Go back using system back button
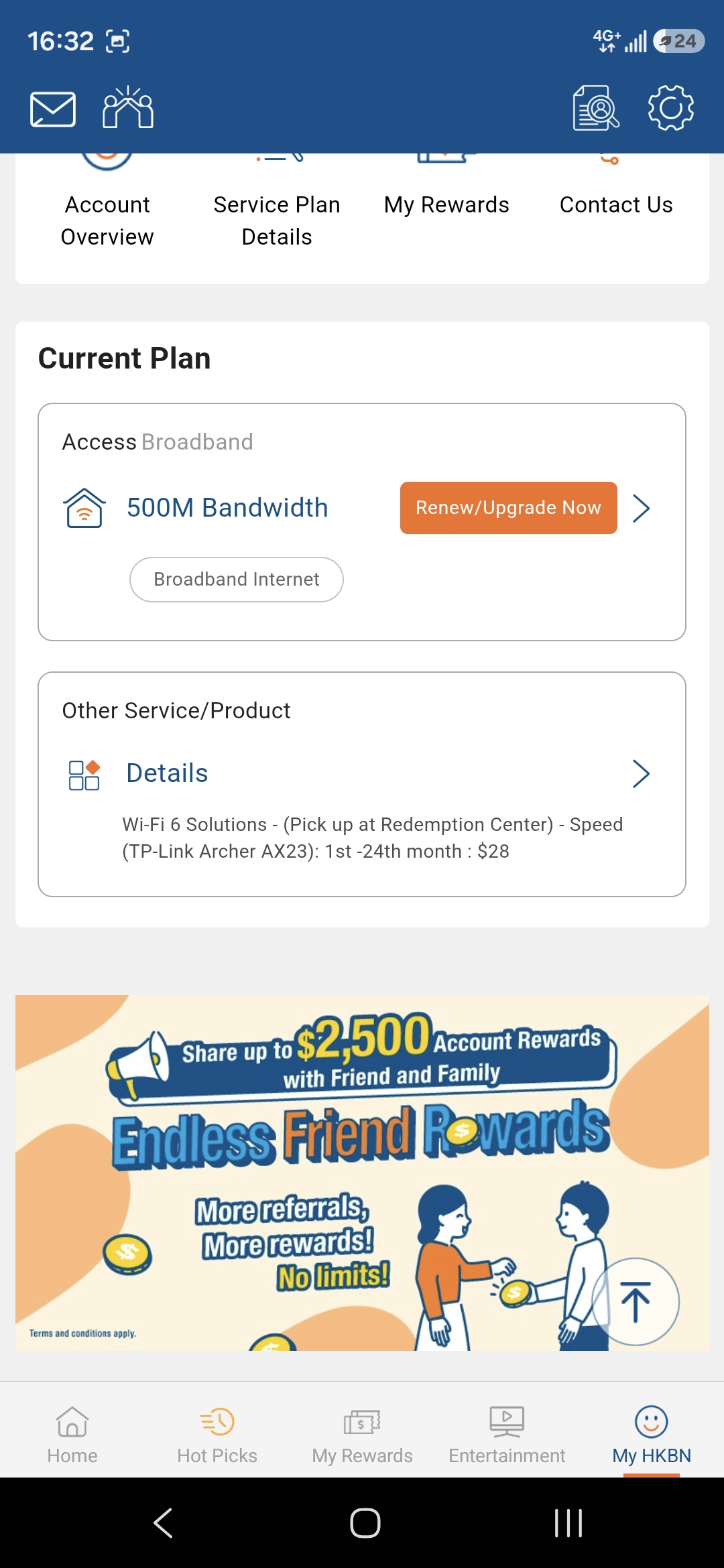 coord(163,1522)
